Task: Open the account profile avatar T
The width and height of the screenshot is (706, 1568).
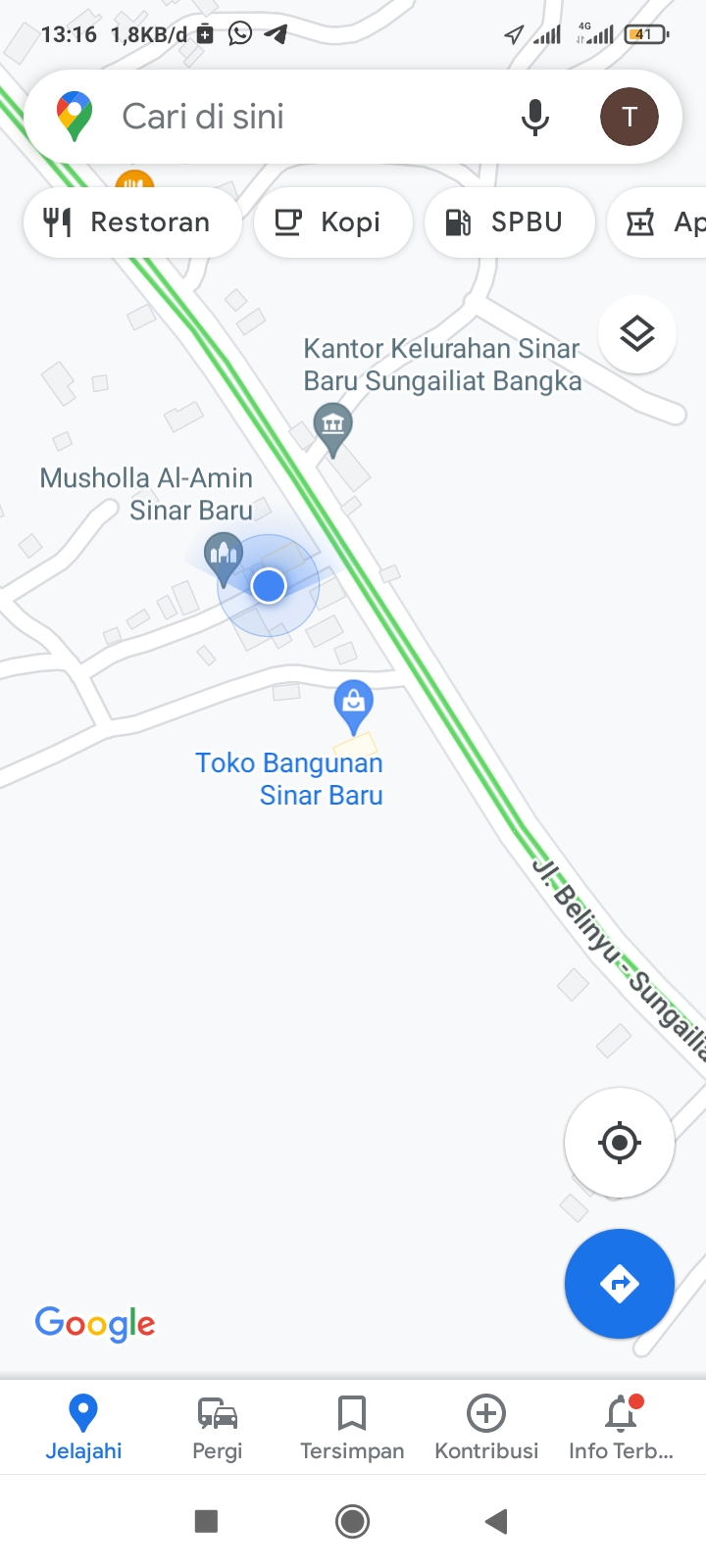Action: (629, 117)
